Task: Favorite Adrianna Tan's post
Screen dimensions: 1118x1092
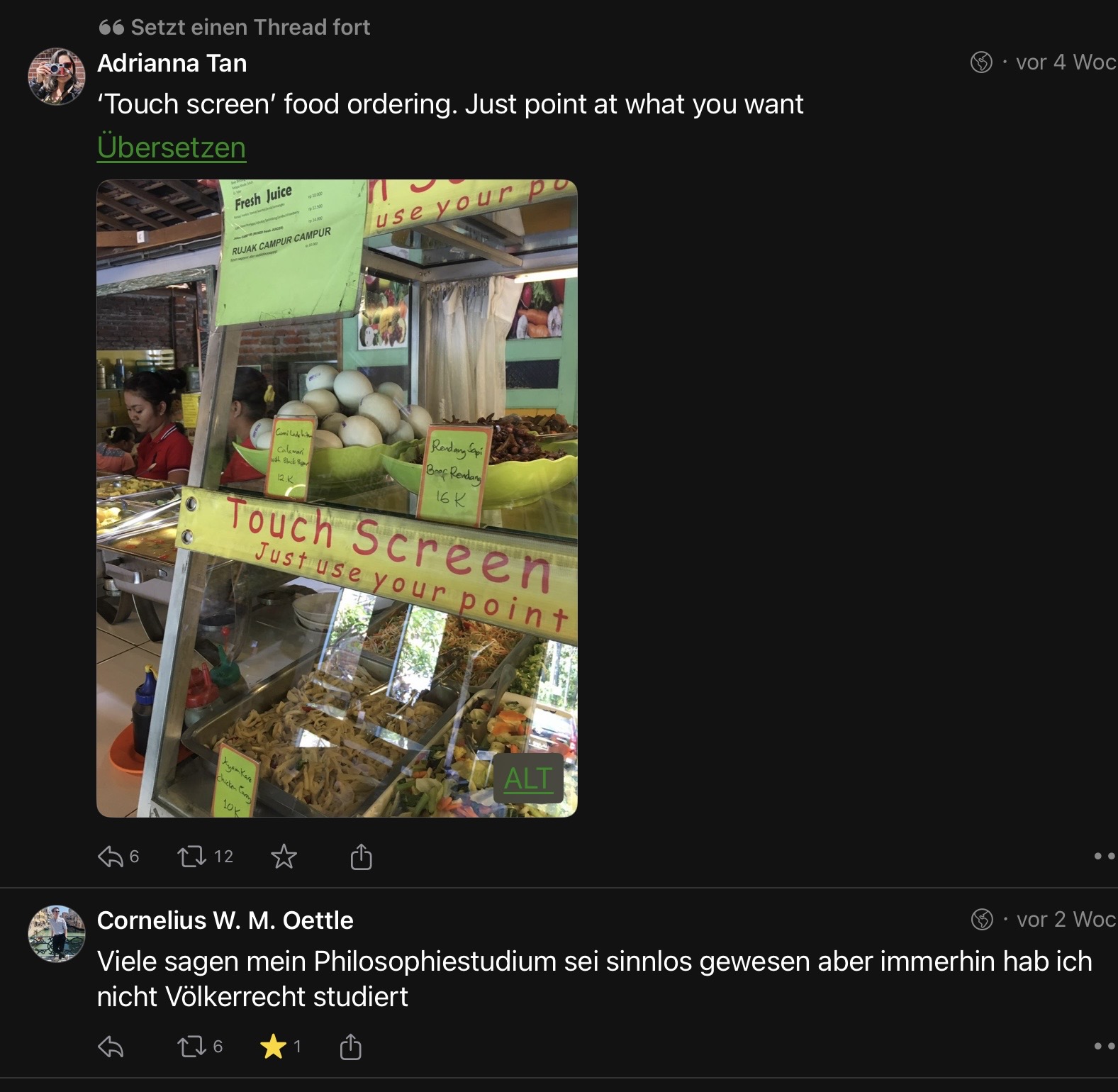Action: point(284,857)
